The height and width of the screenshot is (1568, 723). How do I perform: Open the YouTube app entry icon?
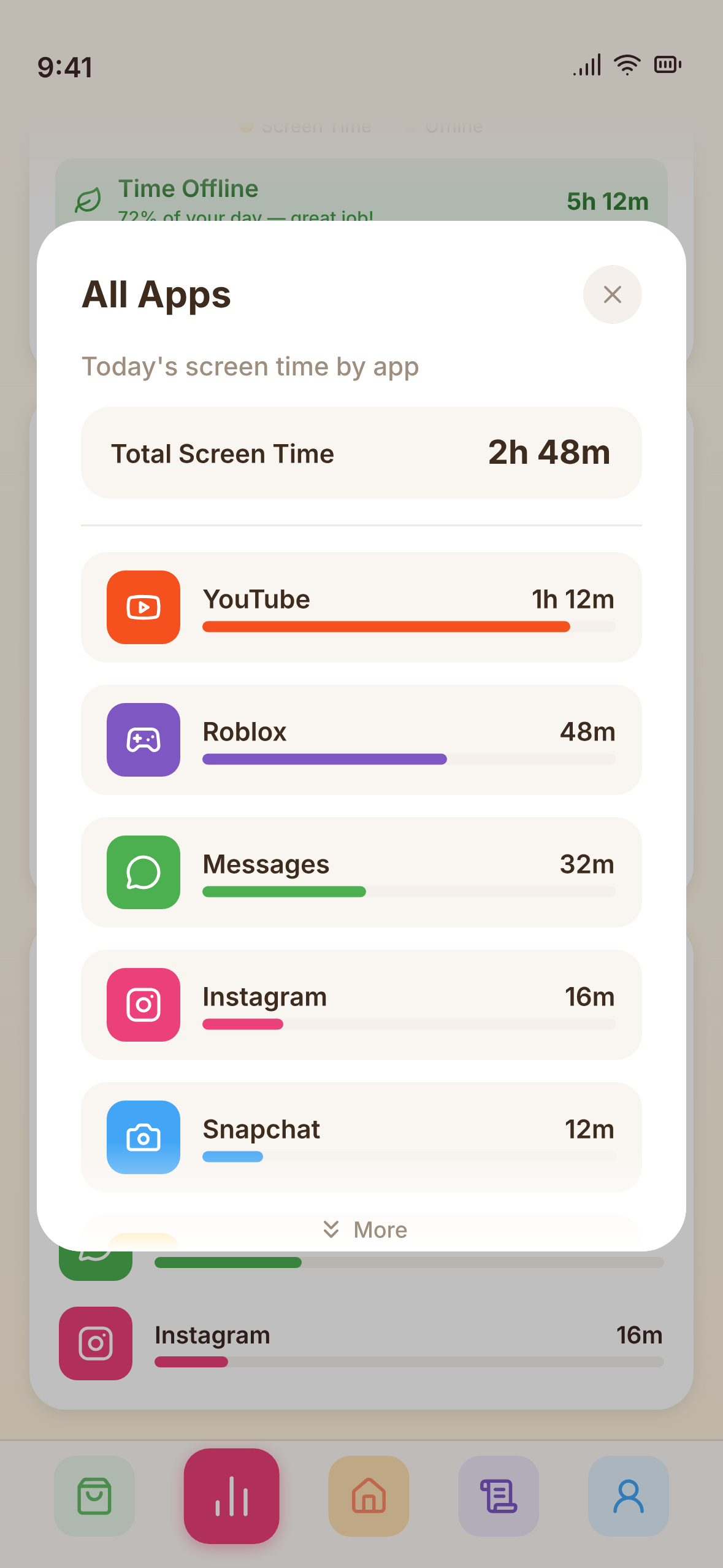tap(142, 607)
